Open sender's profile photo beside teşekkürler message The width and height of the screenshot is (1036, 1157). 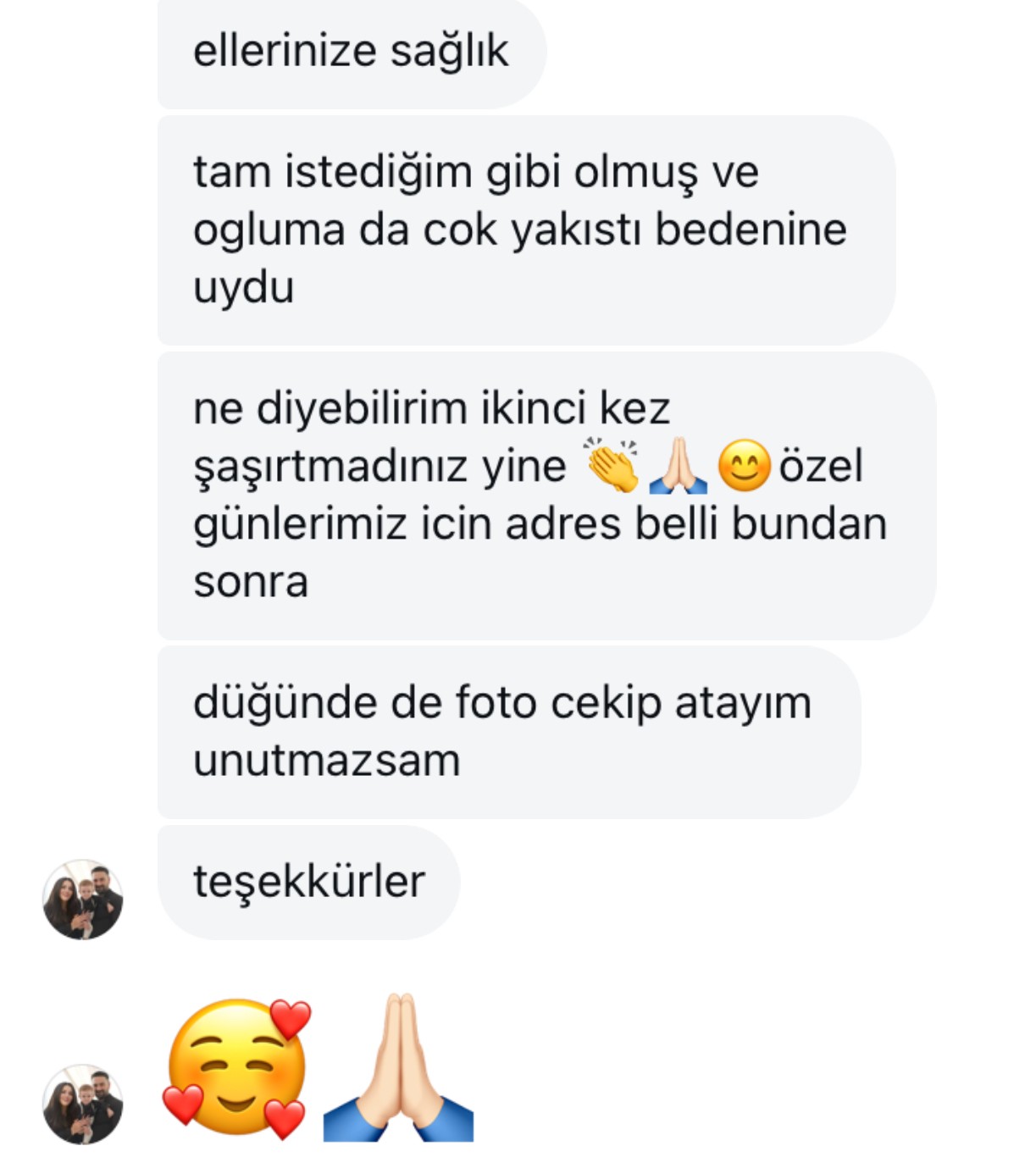pos(83,900)
